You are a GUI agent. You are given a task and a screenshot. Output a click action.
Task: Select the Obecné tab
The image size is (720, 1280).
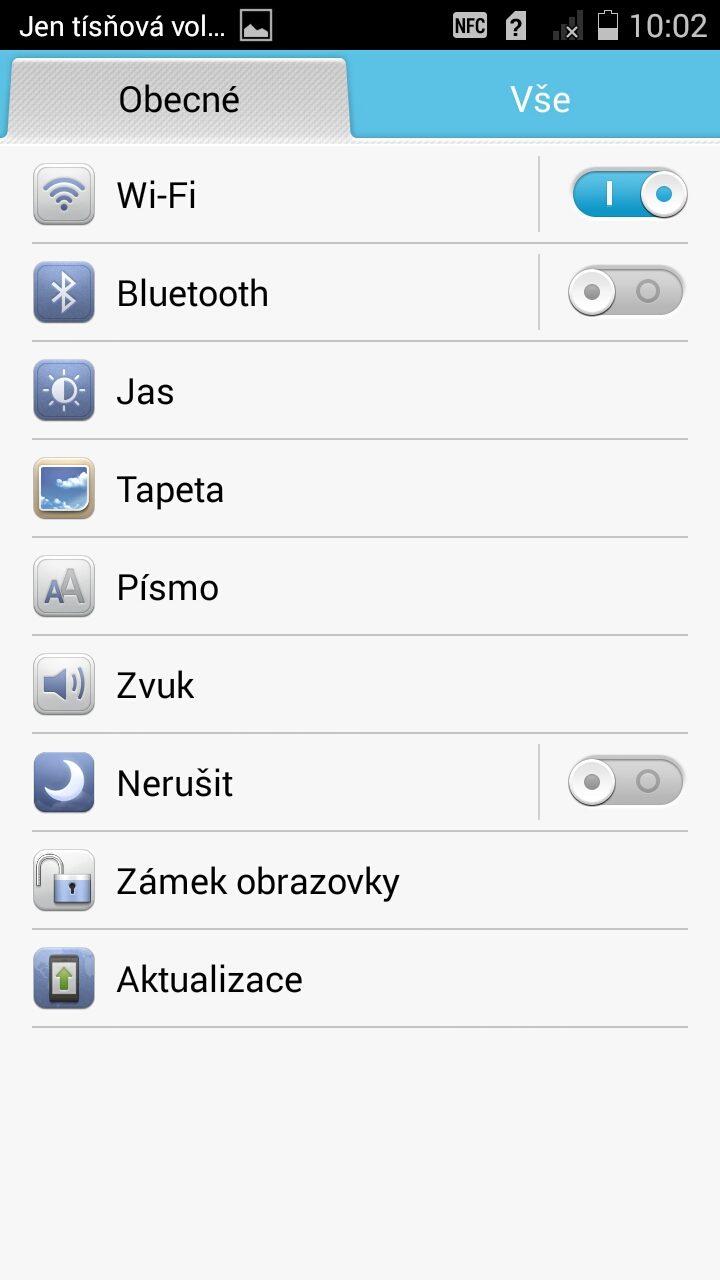pos(178,99)
